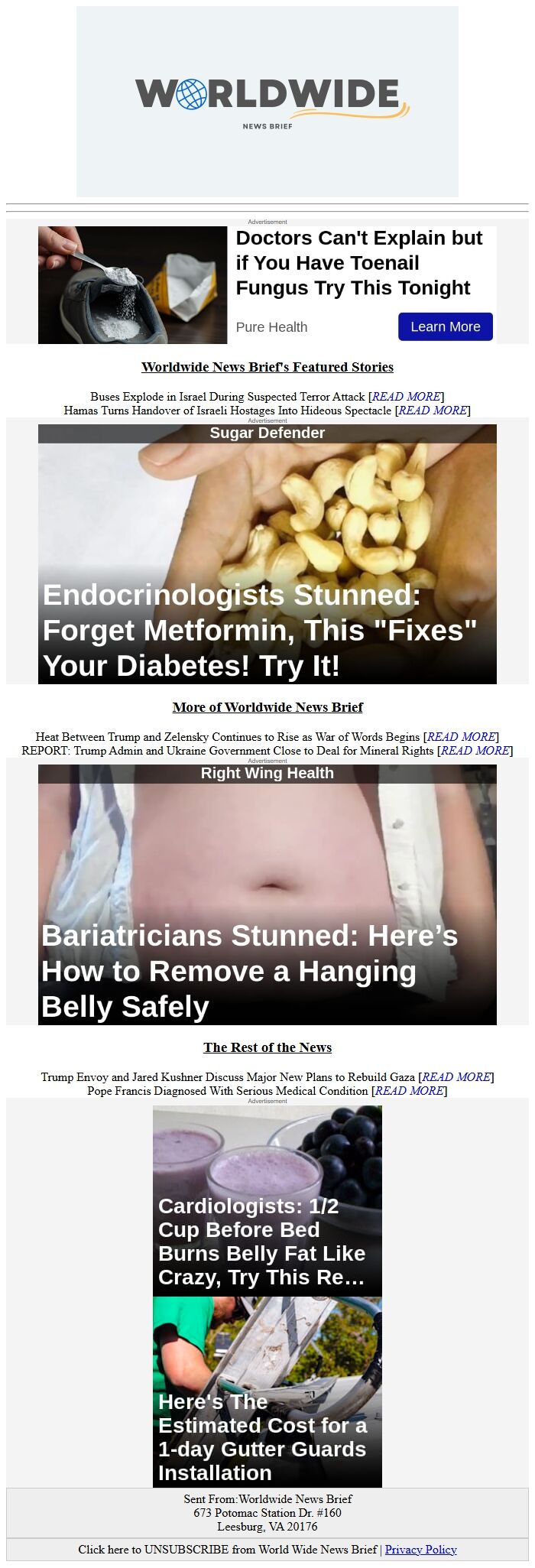Read more about Trump and Zelensky heat
This screenshot has height=1568, width=535.
click(460, 737)
